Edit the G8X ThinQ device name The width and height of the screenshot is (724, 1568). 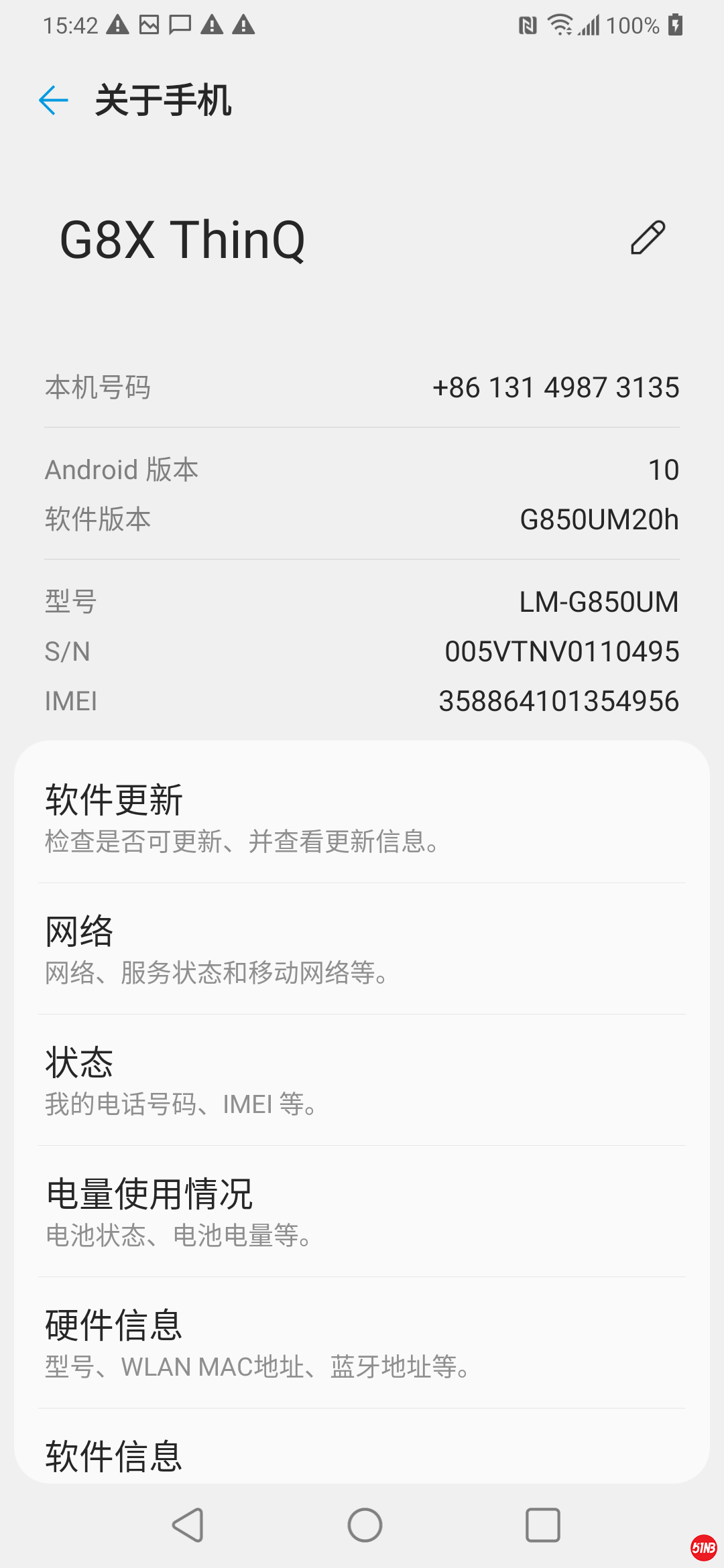[x=648, y=238]
